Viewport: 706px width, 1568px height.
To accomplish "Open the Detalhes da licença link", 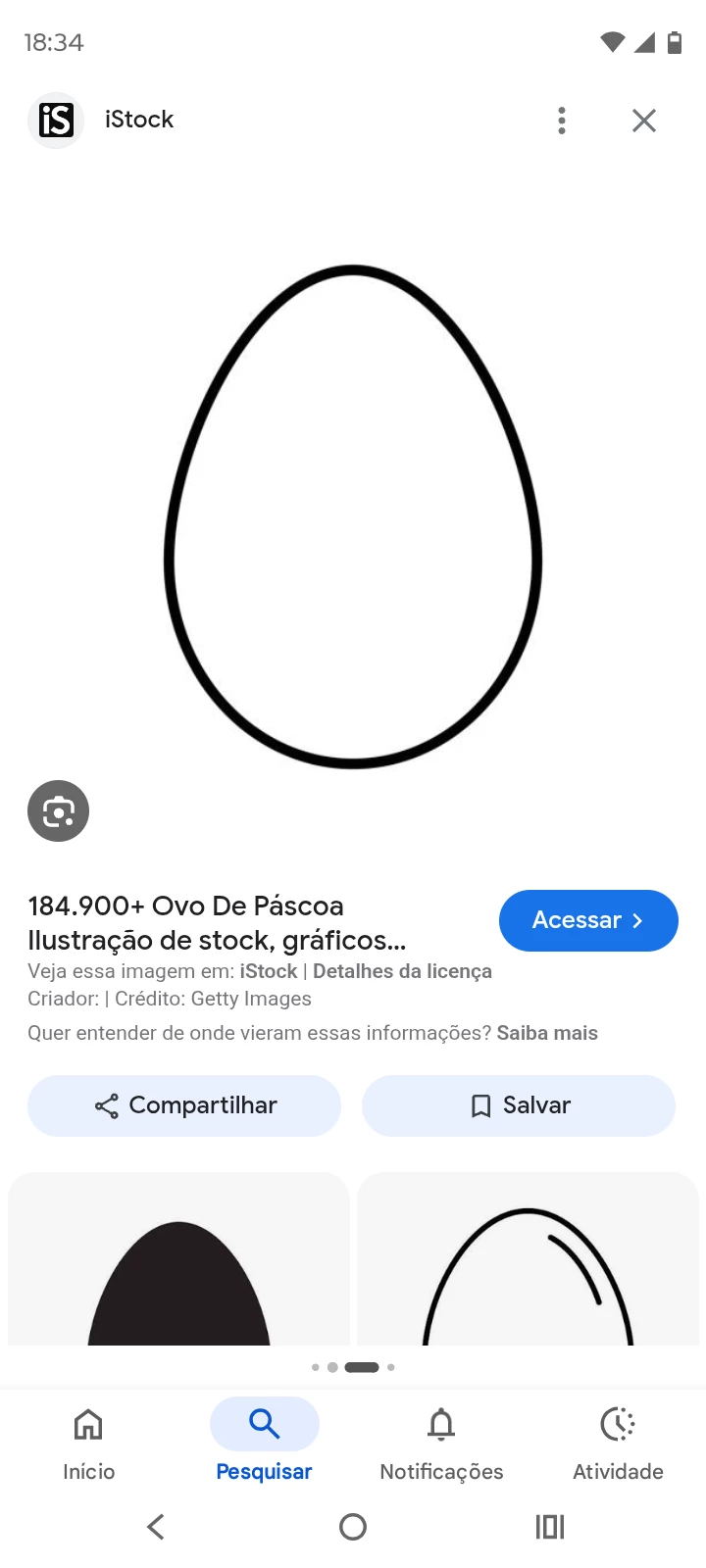I will pyautogui.click(x=402, y=971).
